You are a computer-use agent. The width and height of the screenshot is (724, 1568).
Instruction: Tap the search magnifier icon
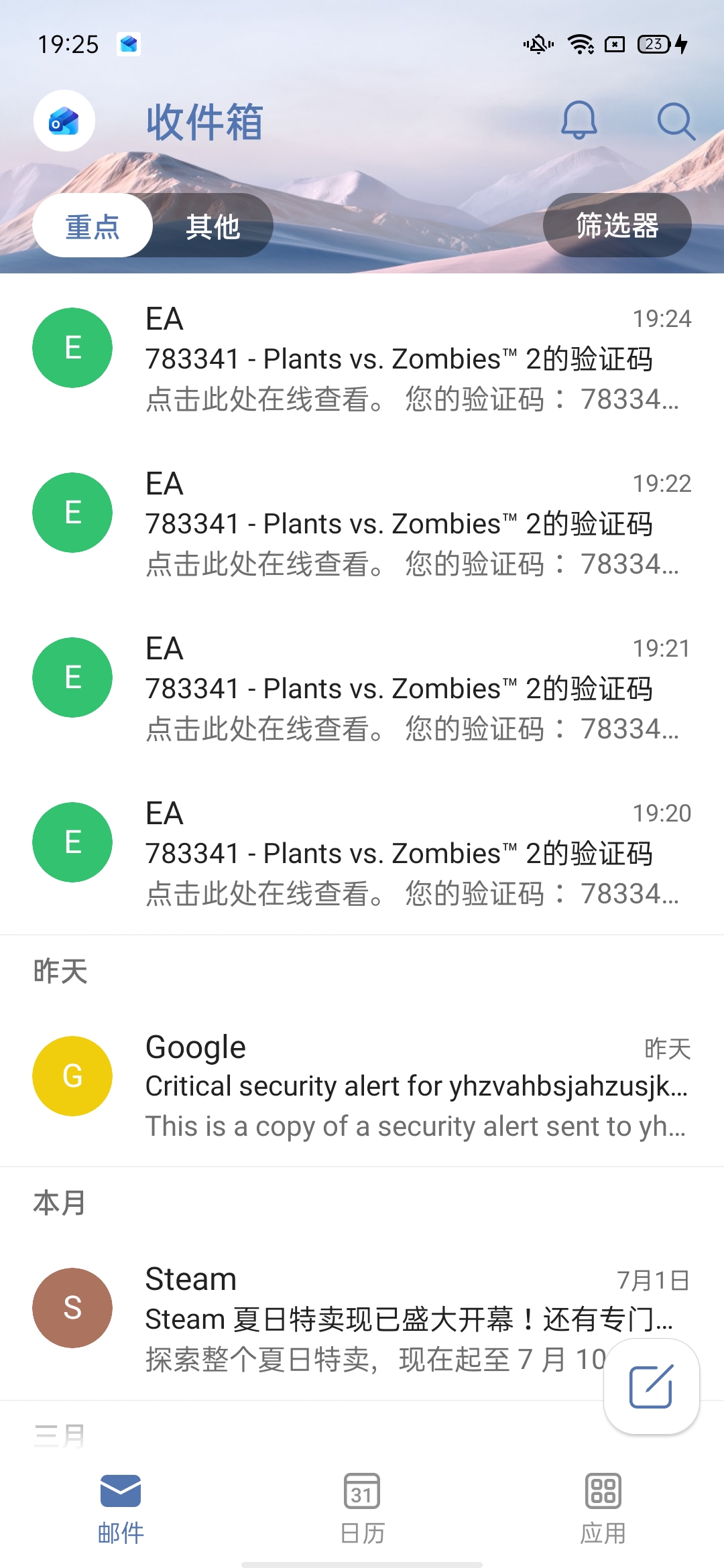point(676,121)
